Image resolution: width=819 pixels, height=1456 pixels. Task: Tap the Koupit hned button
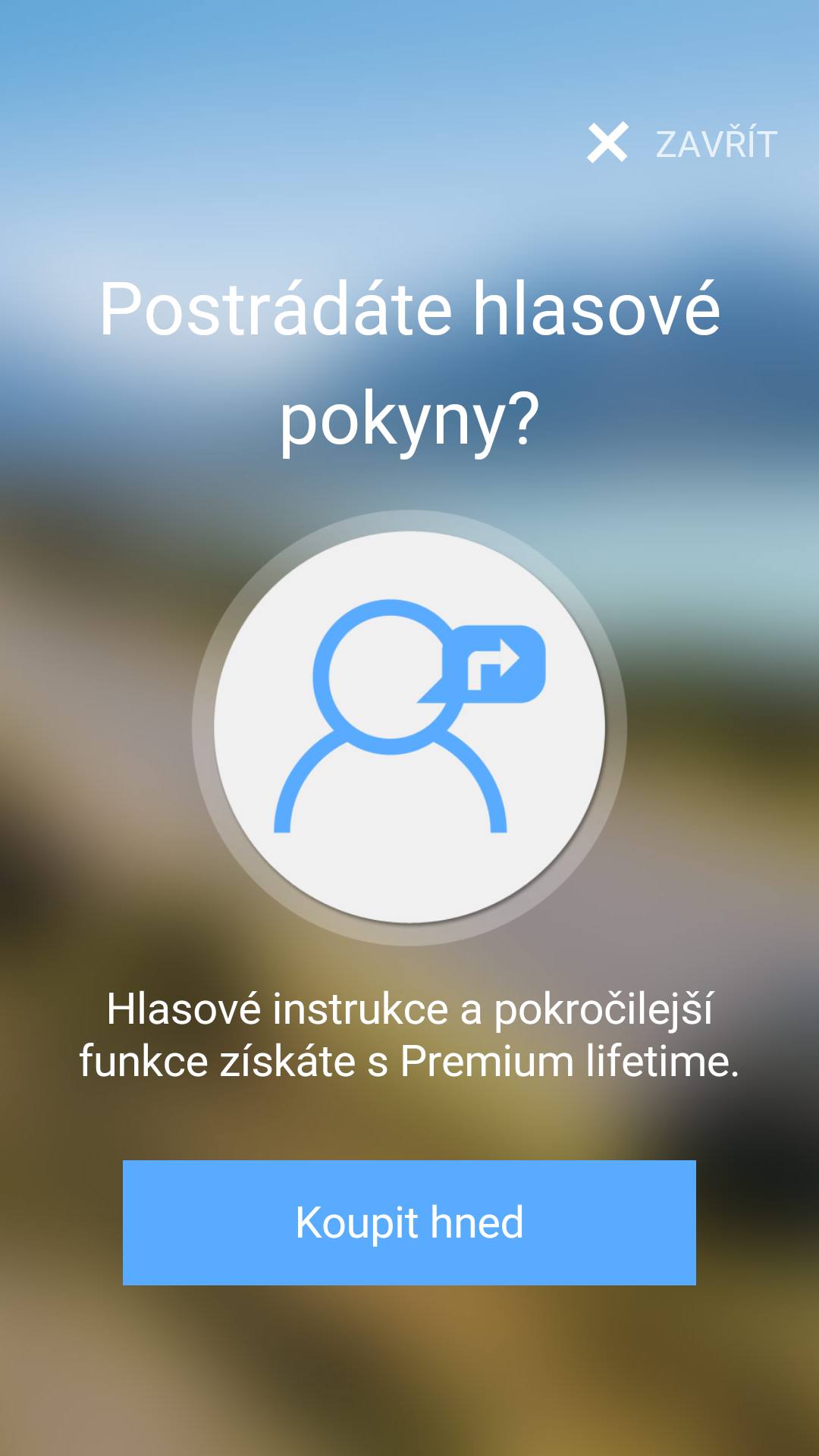(x=409, y=1222)
